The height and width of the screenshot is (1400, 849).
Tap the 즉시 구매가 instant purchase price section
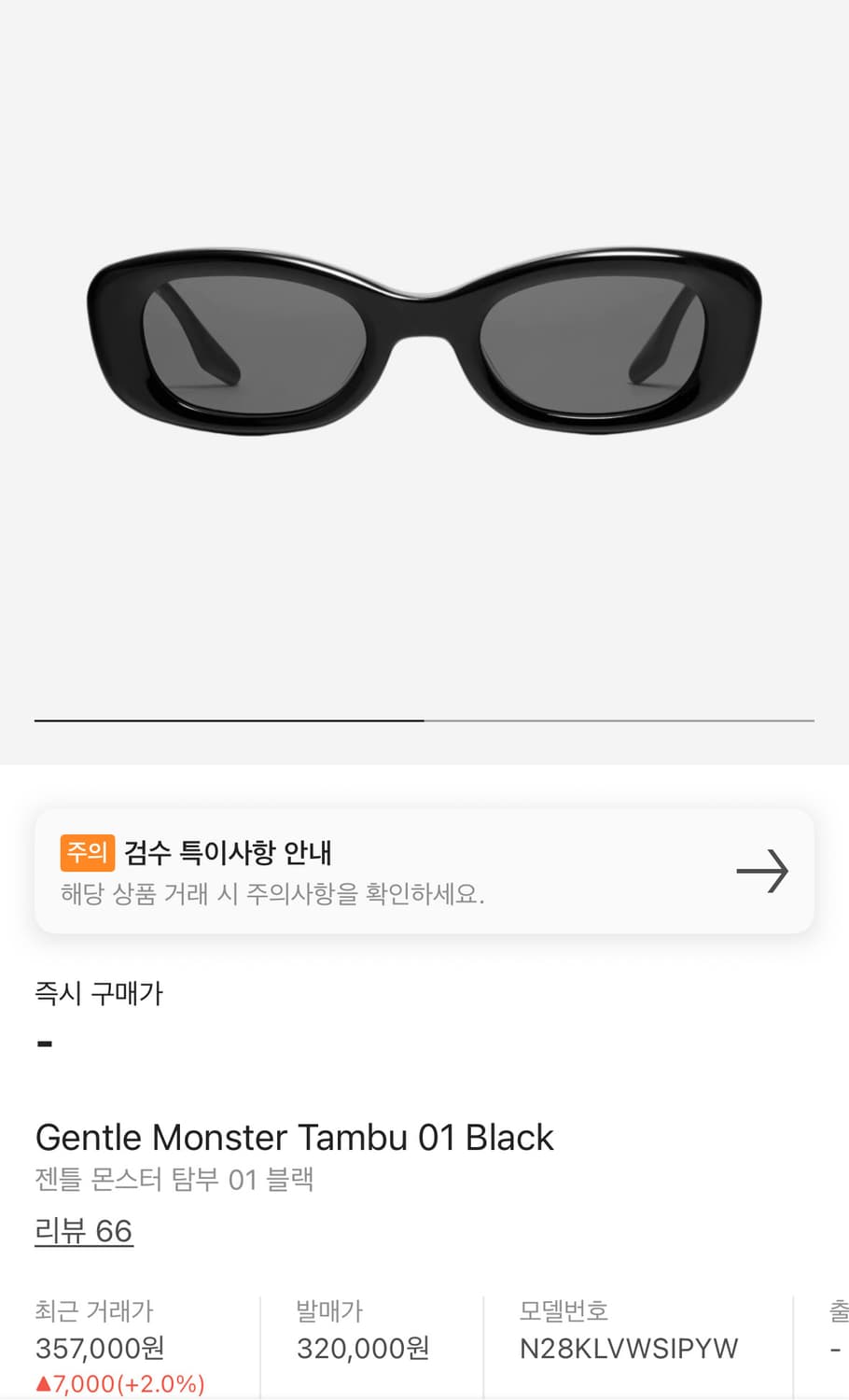point(98,994)
